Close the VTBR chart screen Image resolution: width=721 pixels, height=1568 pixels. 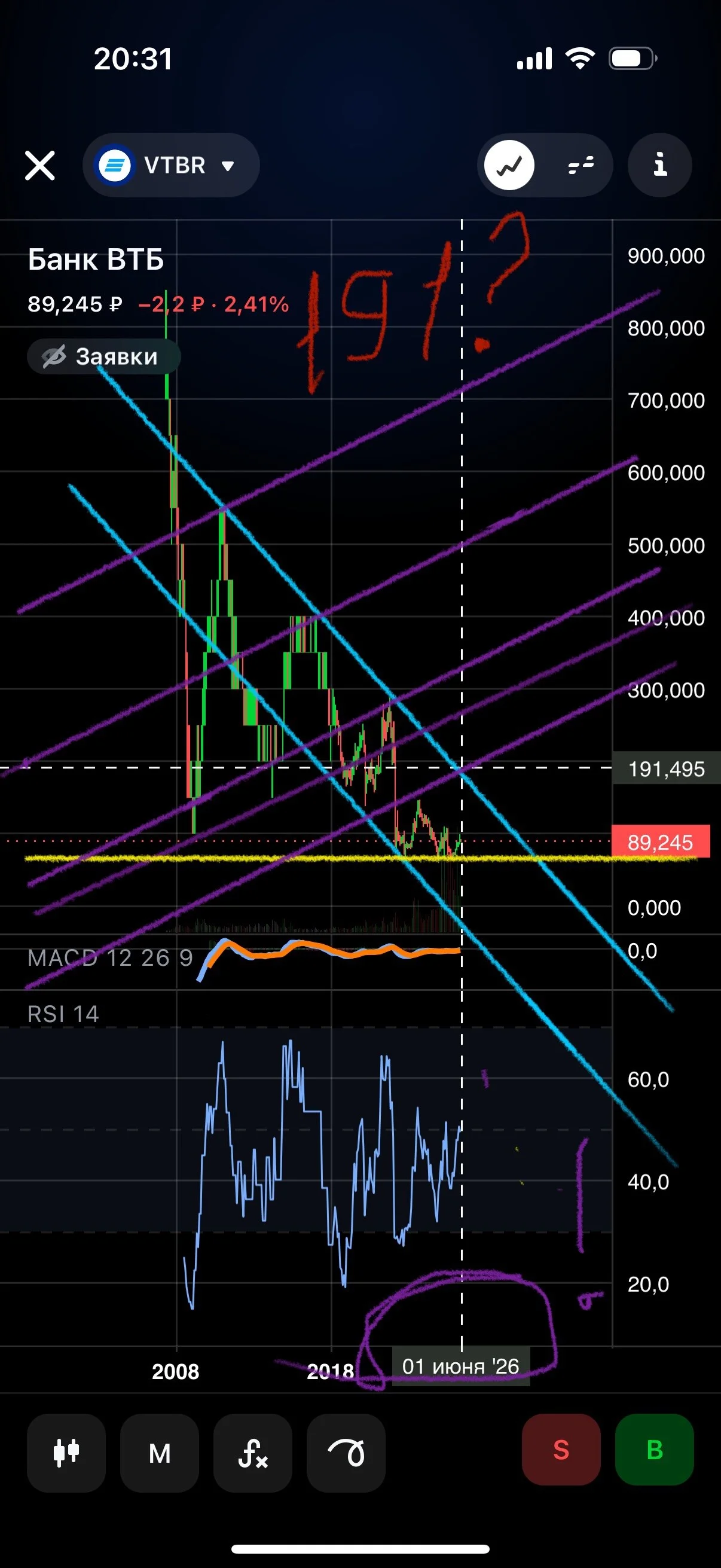point(40,166)
